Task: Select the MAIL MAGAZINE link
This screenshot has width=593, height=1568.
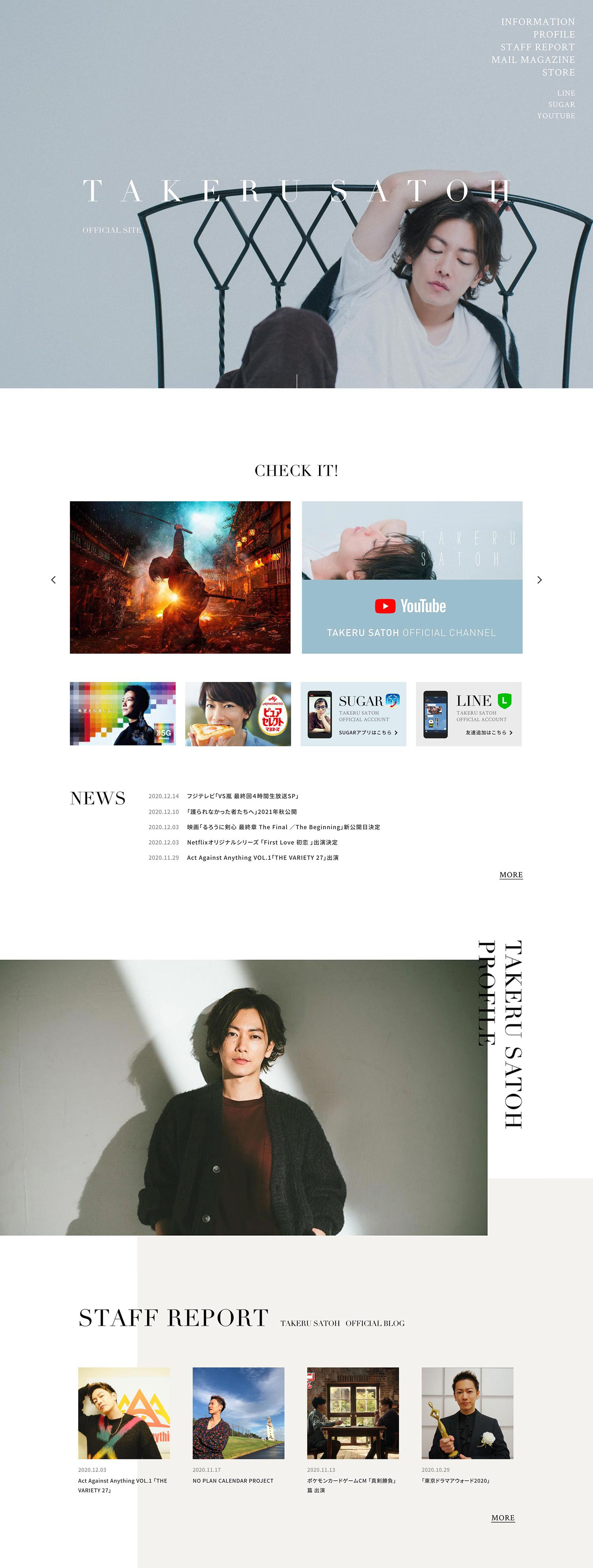Action: pos(533,60)
